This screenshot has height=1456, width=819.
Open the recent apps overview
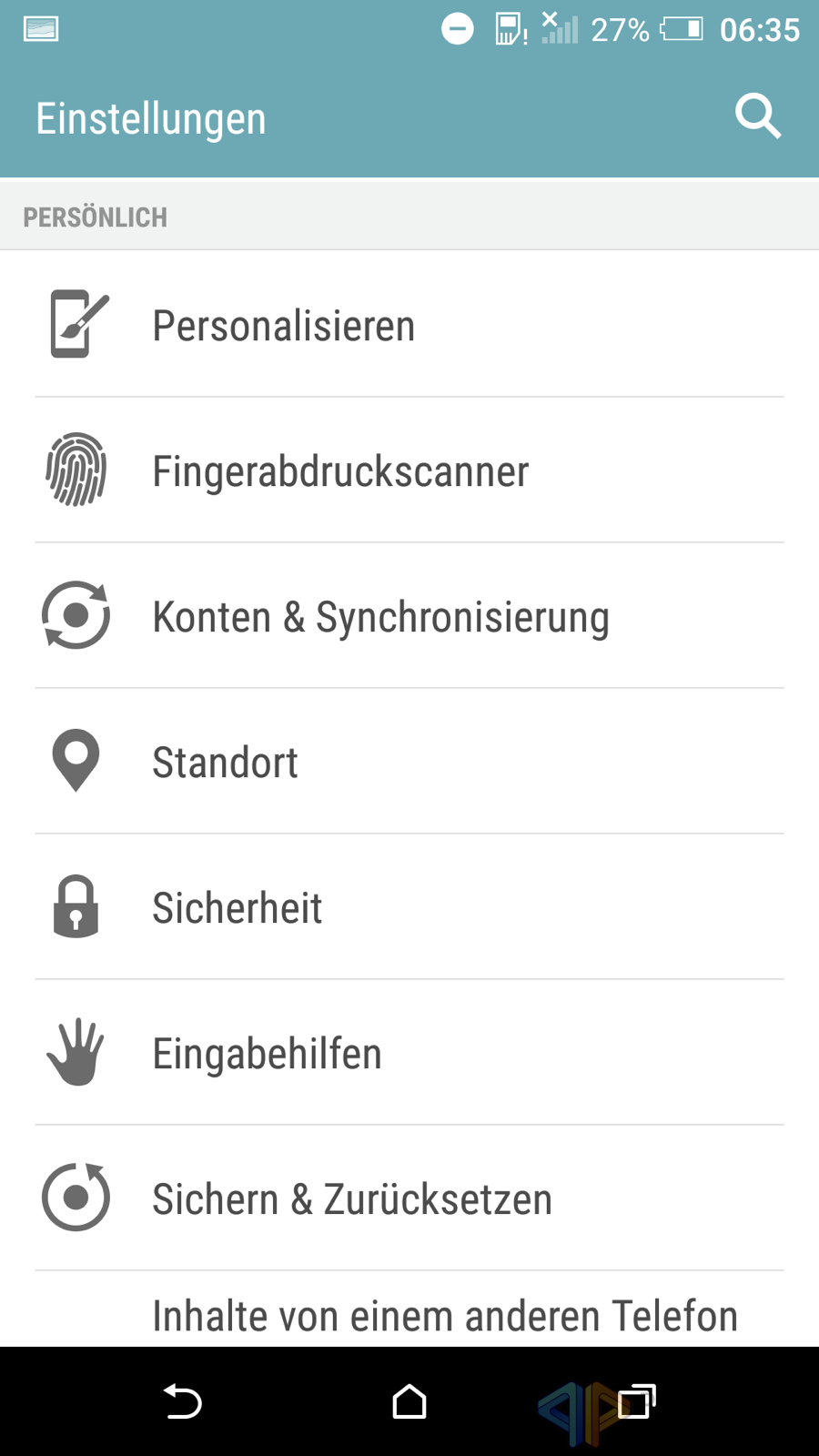(637, 1401)
